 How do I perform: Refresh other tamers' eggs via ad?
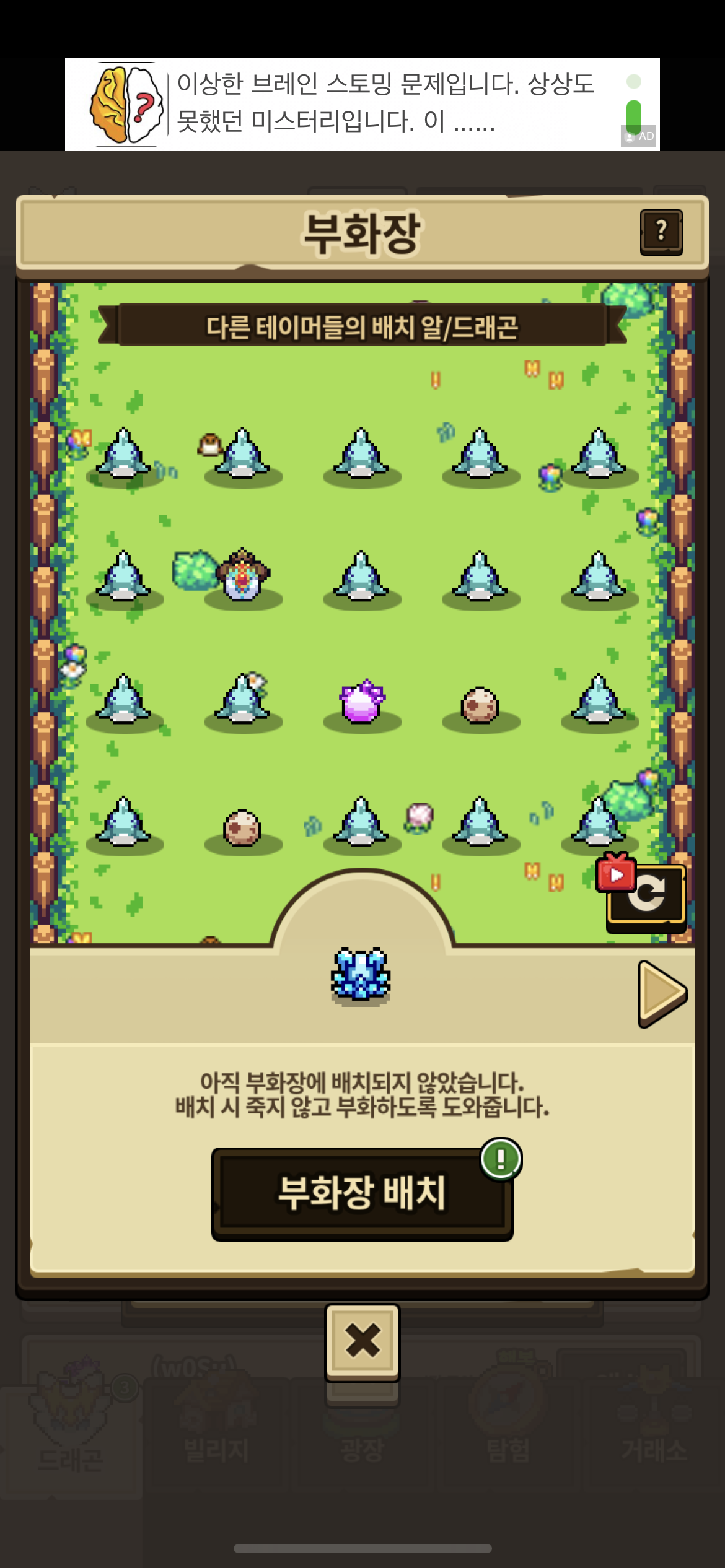[x=642, y=893]
